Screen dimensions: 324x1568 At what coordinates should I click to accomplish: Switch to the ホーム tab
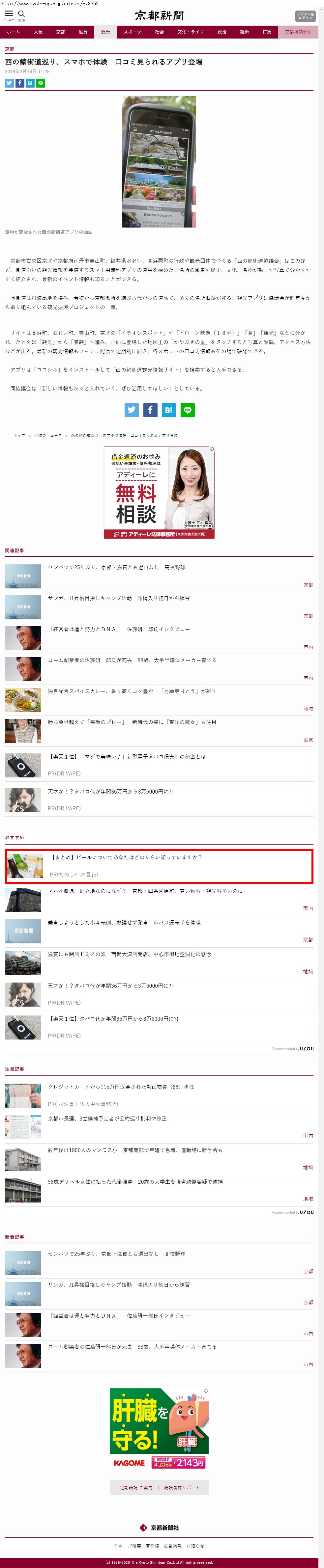[14, 32]
